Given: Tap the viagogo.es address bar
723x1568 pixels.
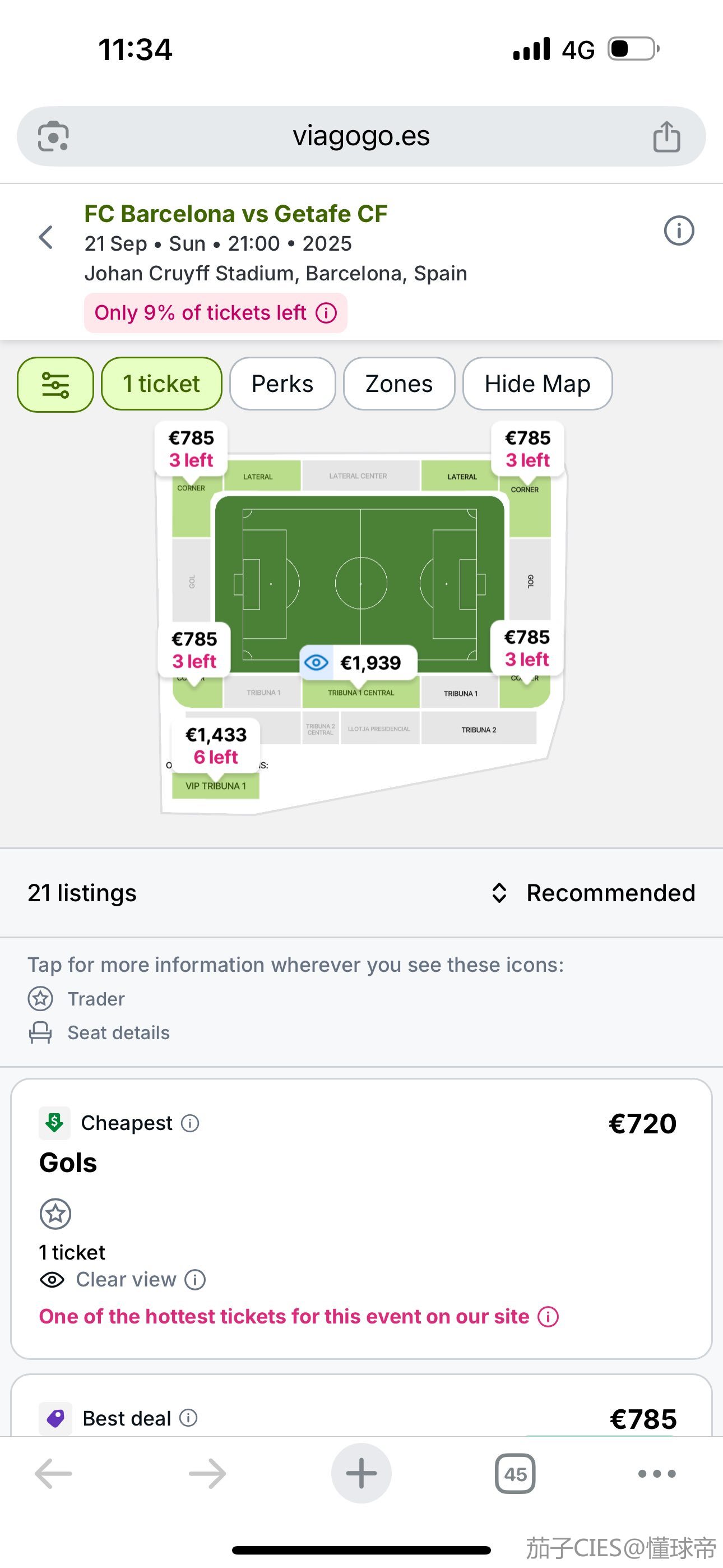Looking at the screenshot, I should pos(361,136).
